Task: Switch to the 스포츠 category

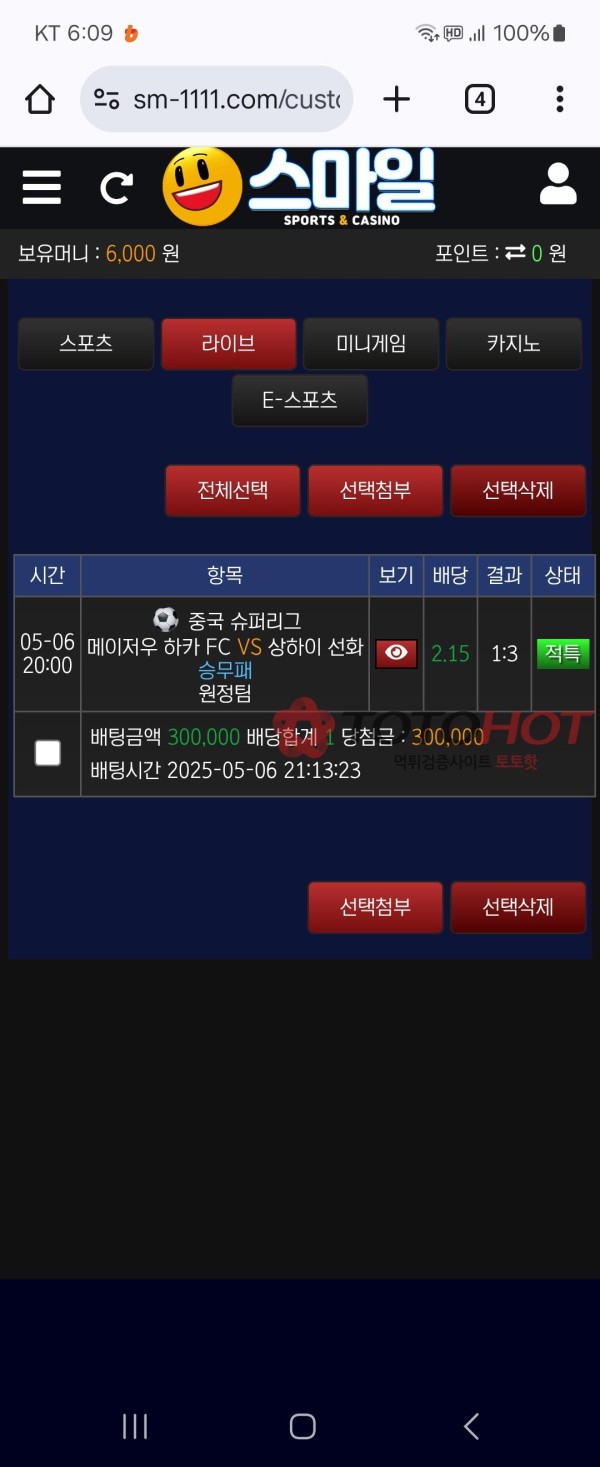Action: click(x=86, y=344)
